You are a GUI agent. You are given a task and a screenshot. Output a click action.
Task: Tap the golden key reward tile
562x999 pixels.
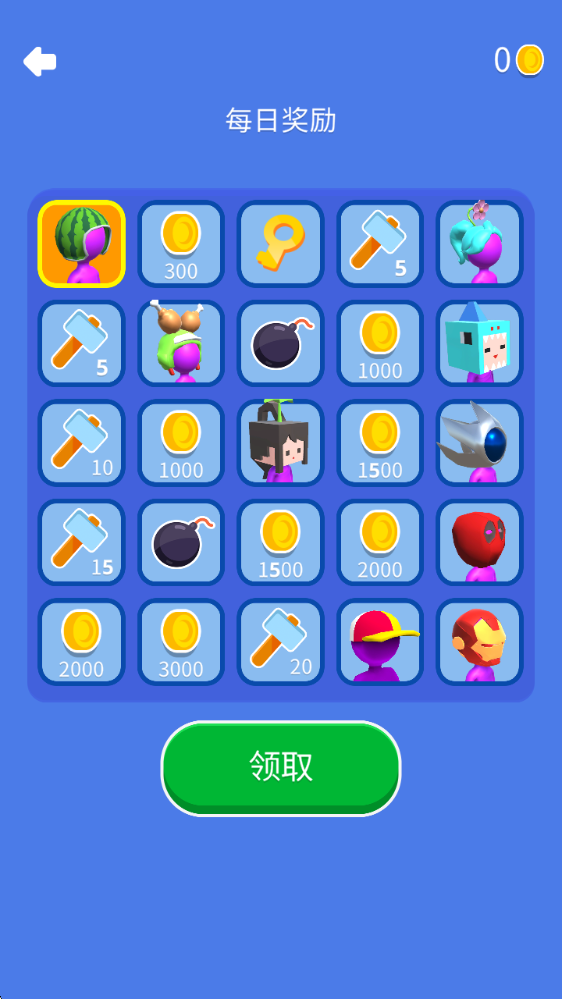coord(280,243)
